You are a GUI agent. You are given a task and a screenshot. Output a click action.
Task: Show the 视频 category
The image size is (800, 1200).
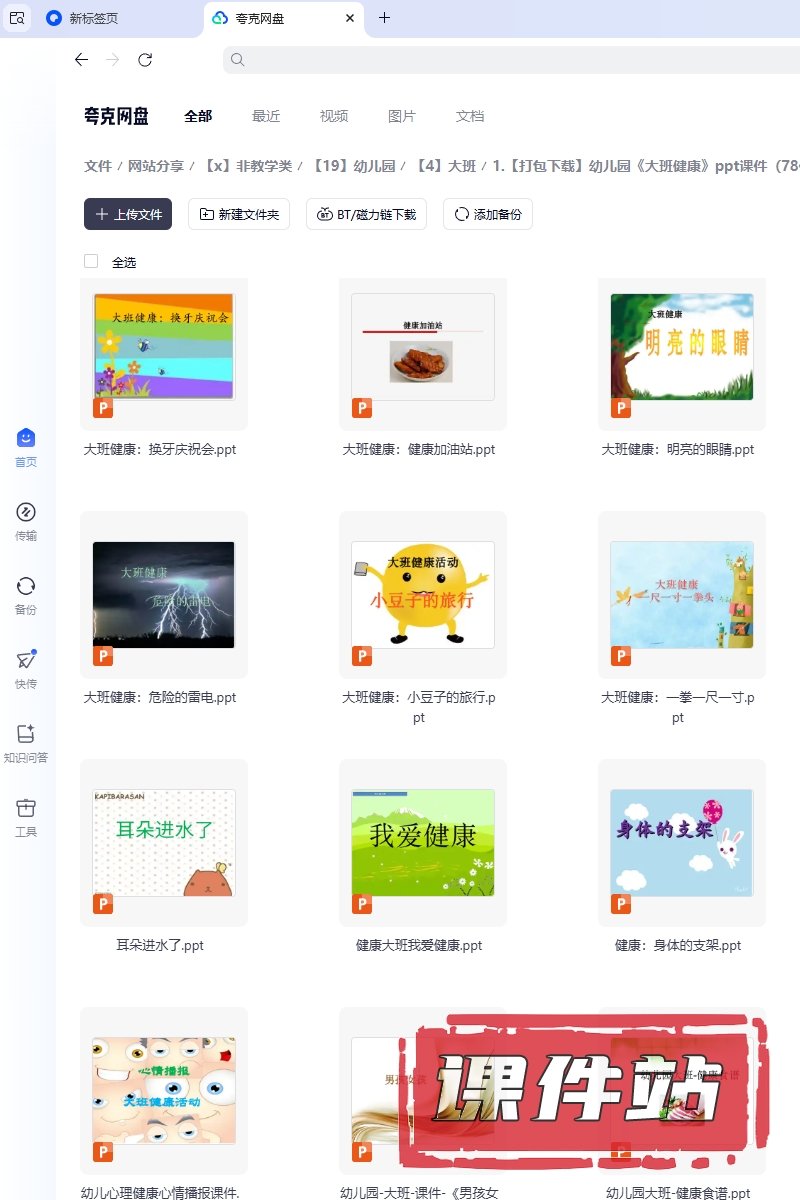(x=334, y=116)
